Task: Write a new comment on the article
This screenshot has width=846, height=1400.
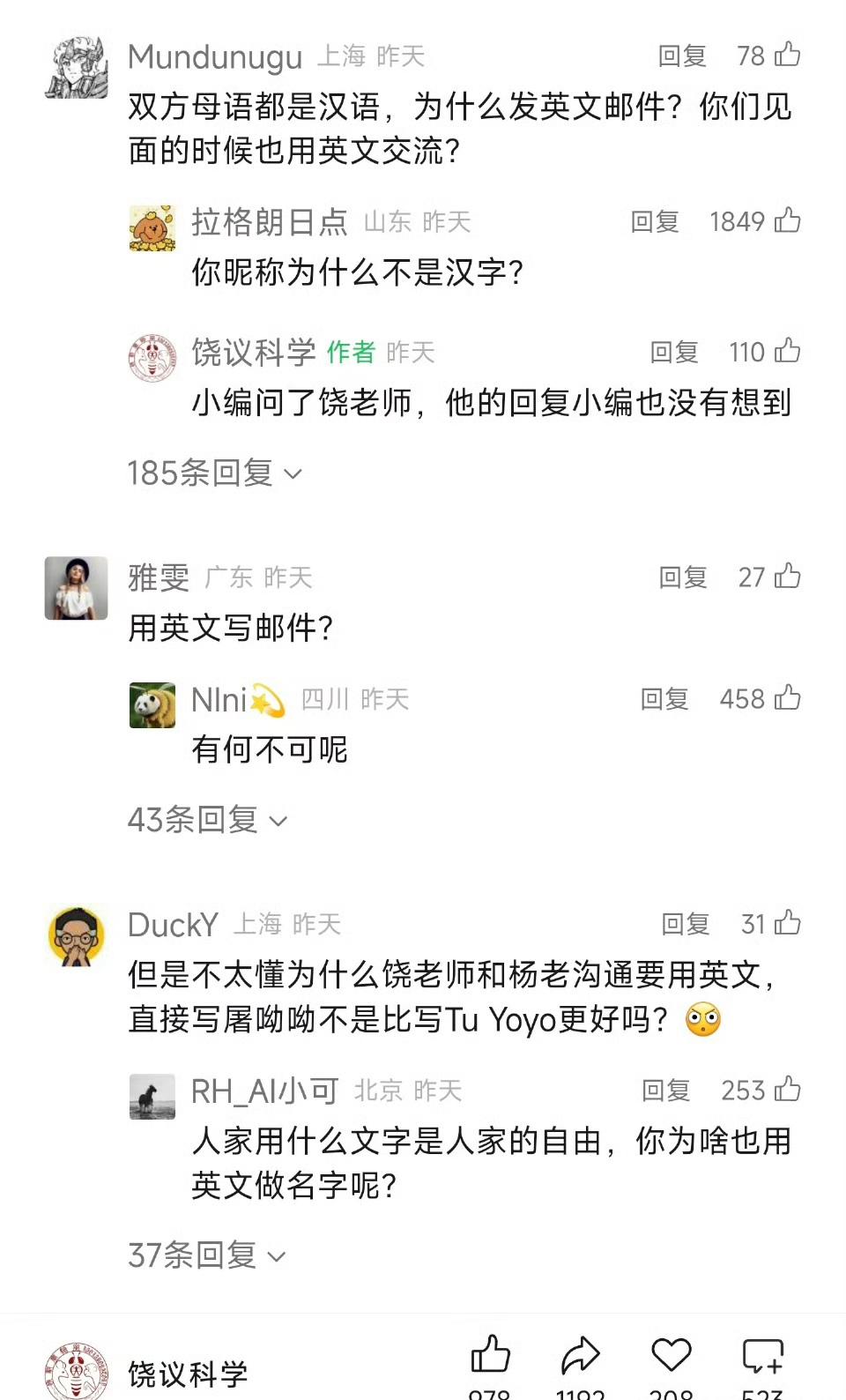Action: (x=762, y=1356)
